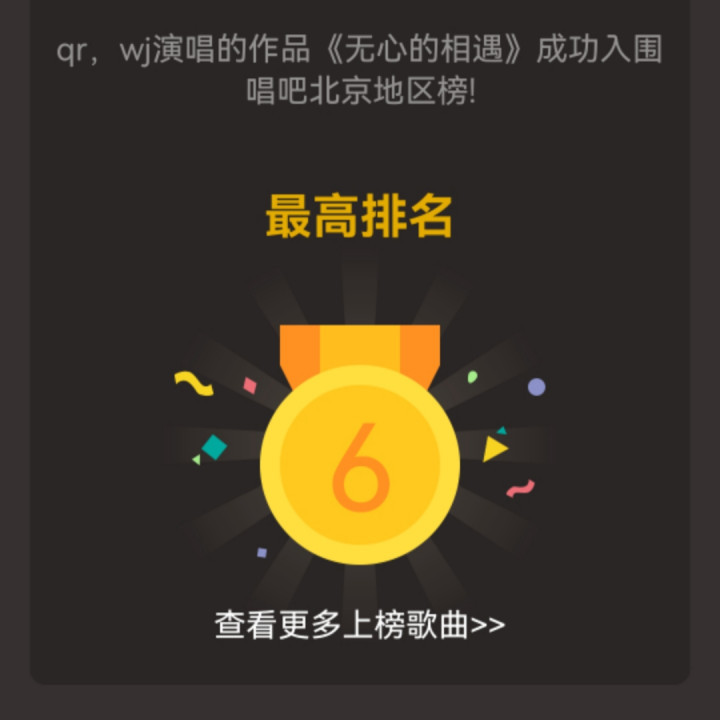720x720 pixels.
Task: Open 查看更多上榜歌曲 link
Action: click(360, 625)
